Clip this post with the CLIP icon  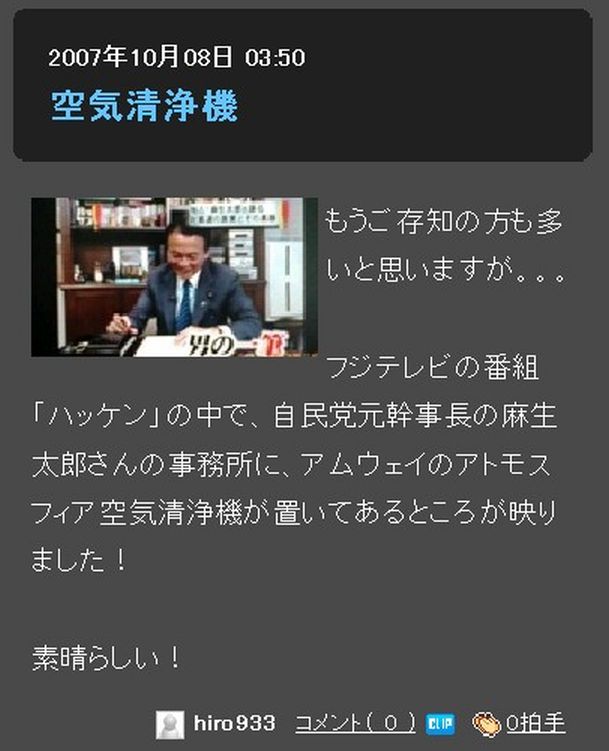point(440,724)
